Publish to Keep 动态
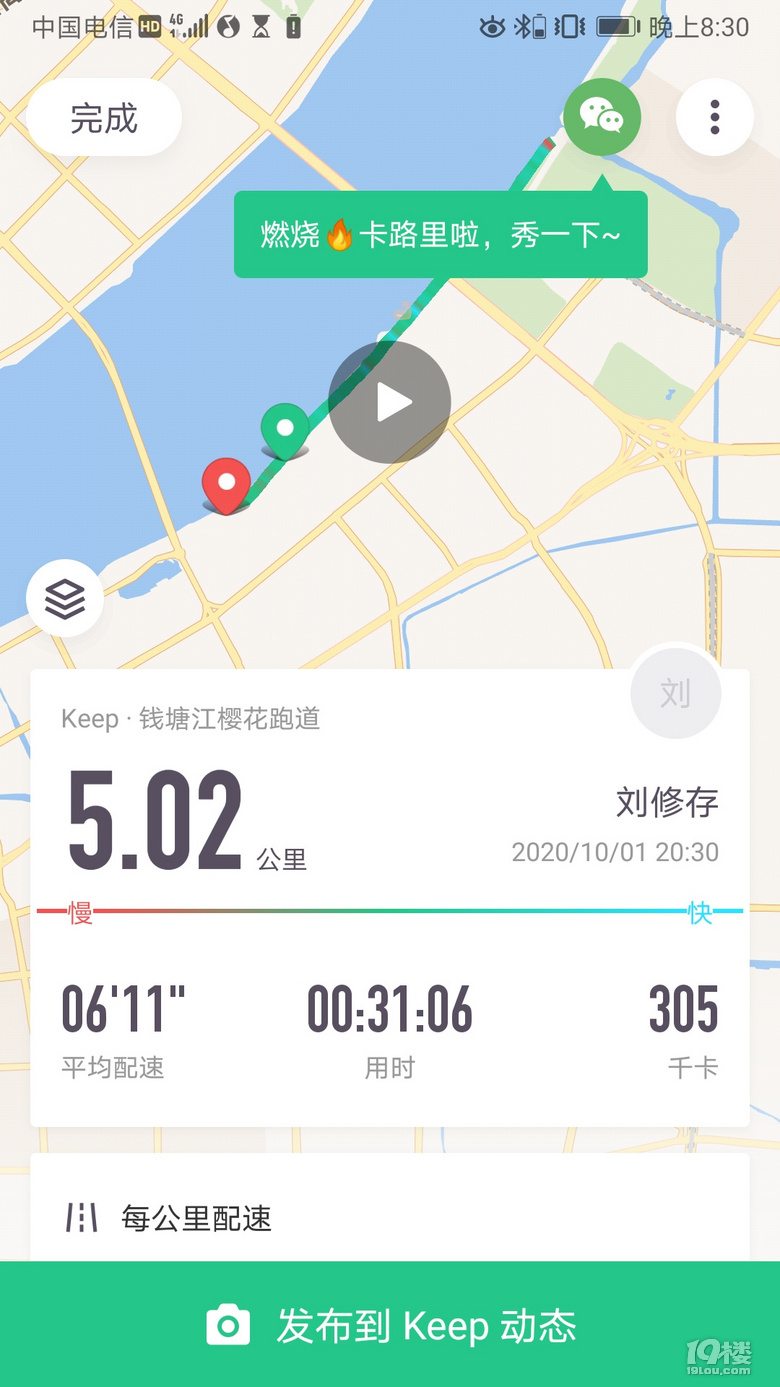The image size is (780, 1387). 390,1325
